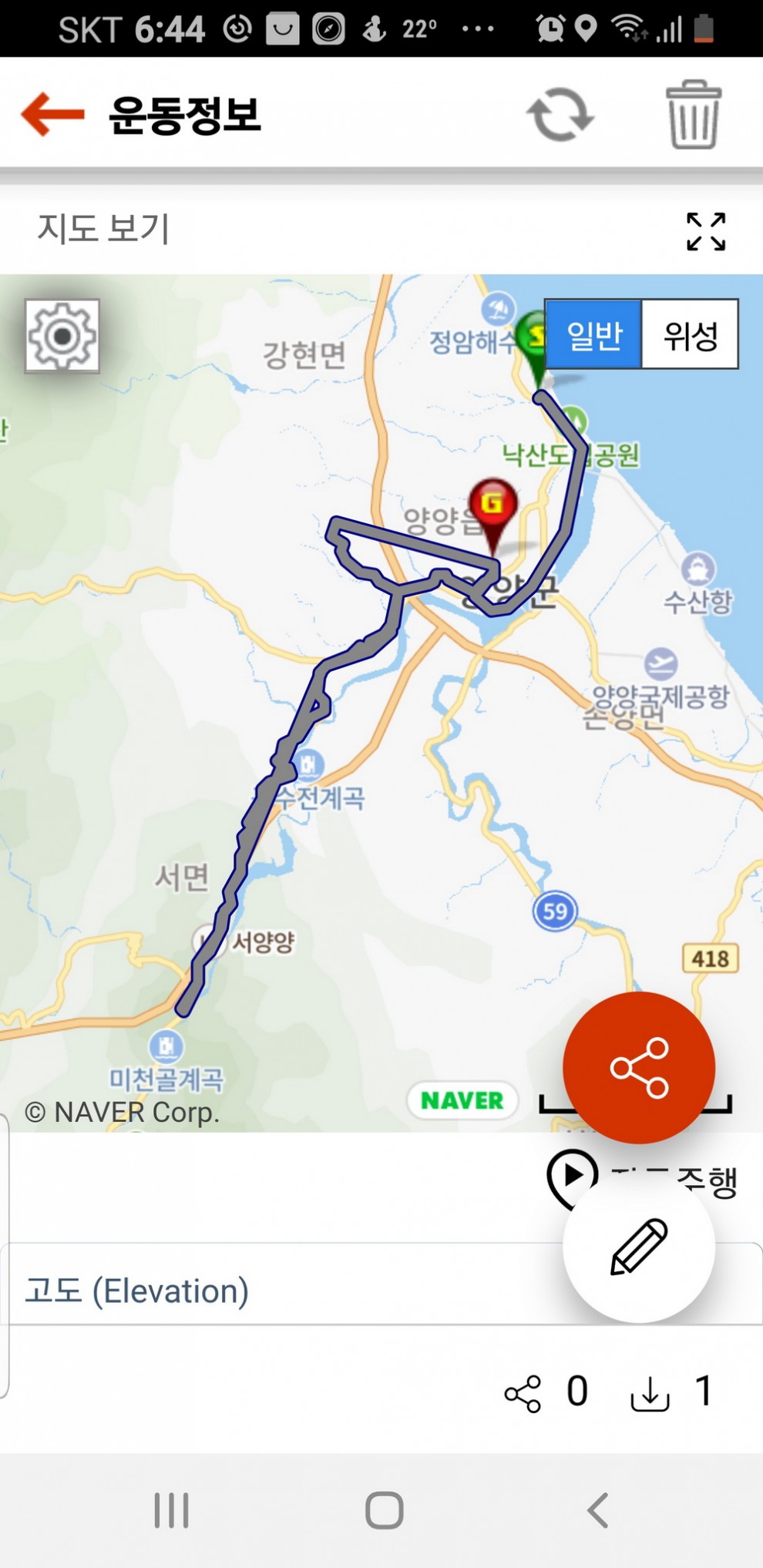Tap the red goal marker on the map
This screenshot has height=1568, width=763.
click(493, 505)
